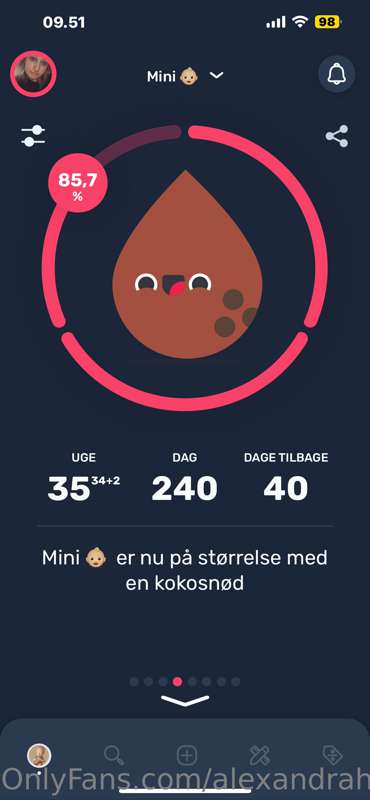The width and height of the screenshot is (370, 800).
Task: Switch to the search tab in bottom bar
Action: [113, 755]
